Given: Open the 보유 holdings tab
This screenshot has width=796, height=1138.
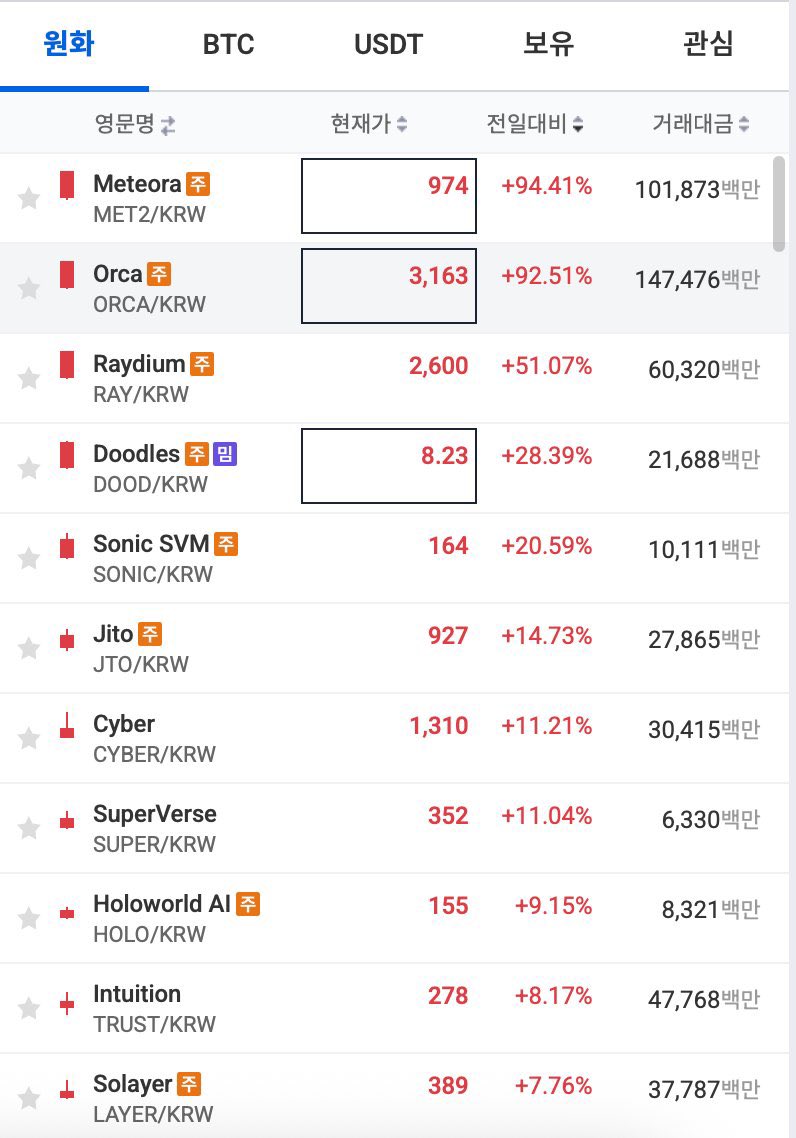Looking at the screenshot, I should click(548, 45).
